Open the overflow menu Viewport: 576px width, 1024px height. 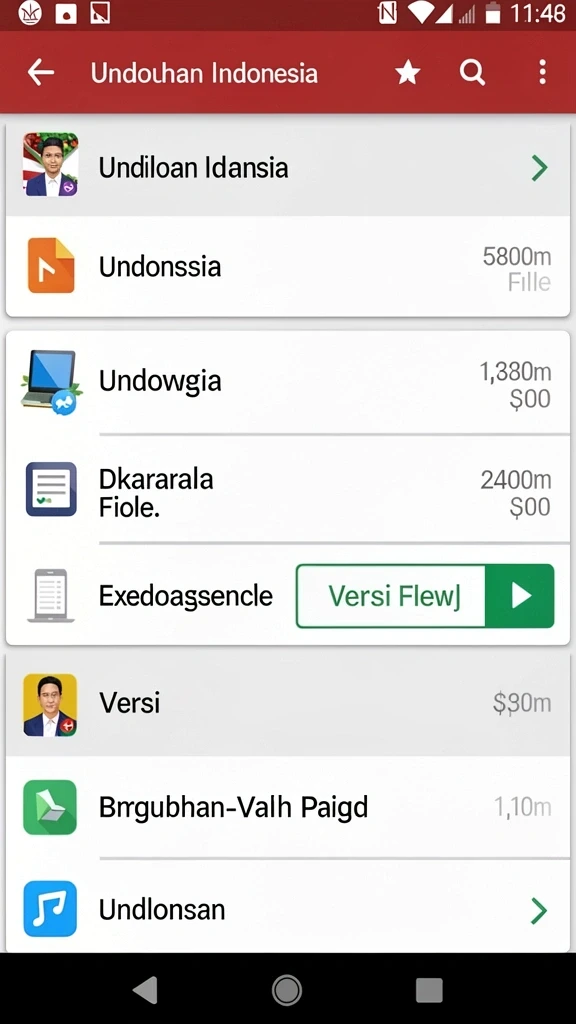point(542,72)
